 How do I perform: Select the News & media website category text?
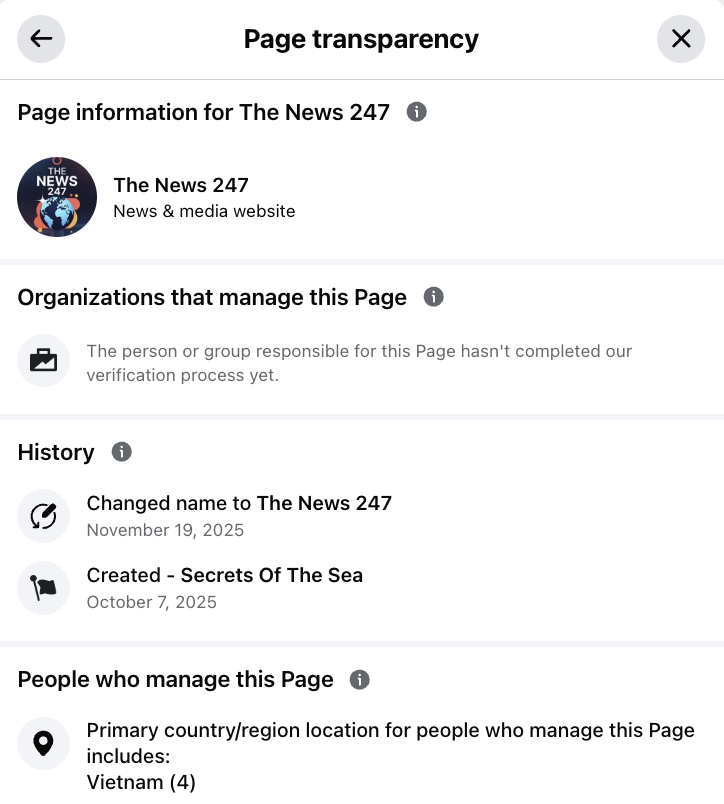204,211
